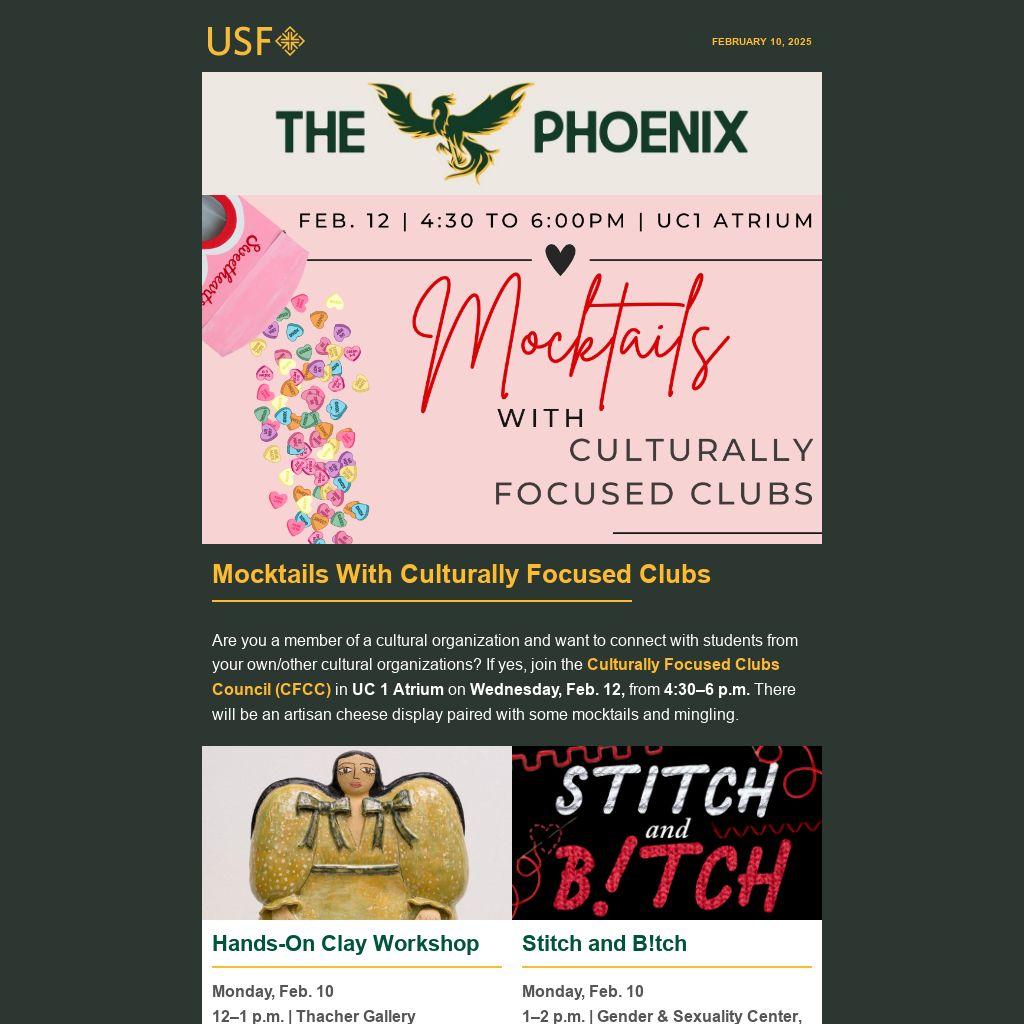Screen dimensions: 1024x1024
Task: Open the Hands-On Clay Workshop title link
Action: point(345,944)
